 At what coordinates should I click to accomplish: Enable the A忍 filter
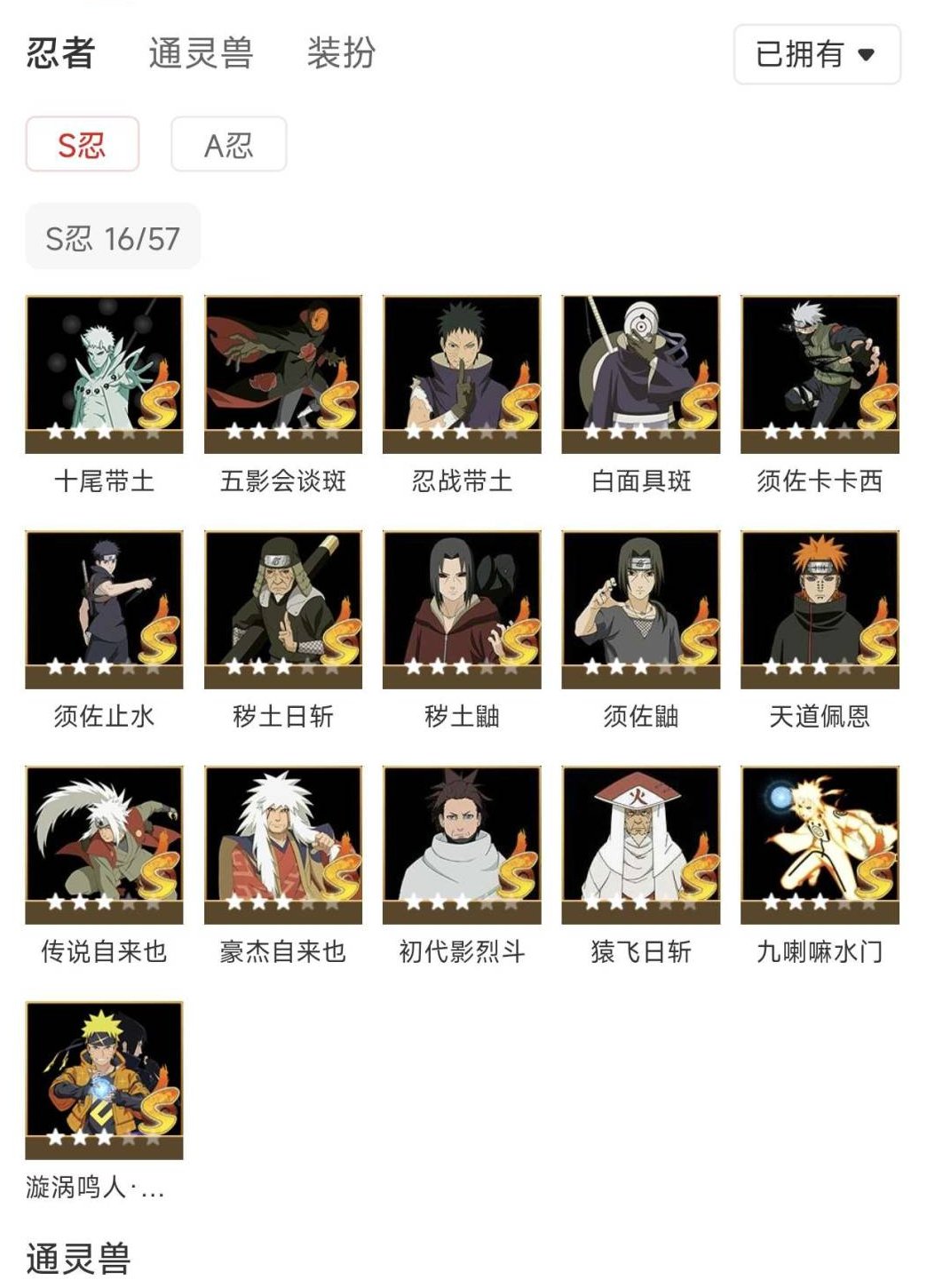227,145
